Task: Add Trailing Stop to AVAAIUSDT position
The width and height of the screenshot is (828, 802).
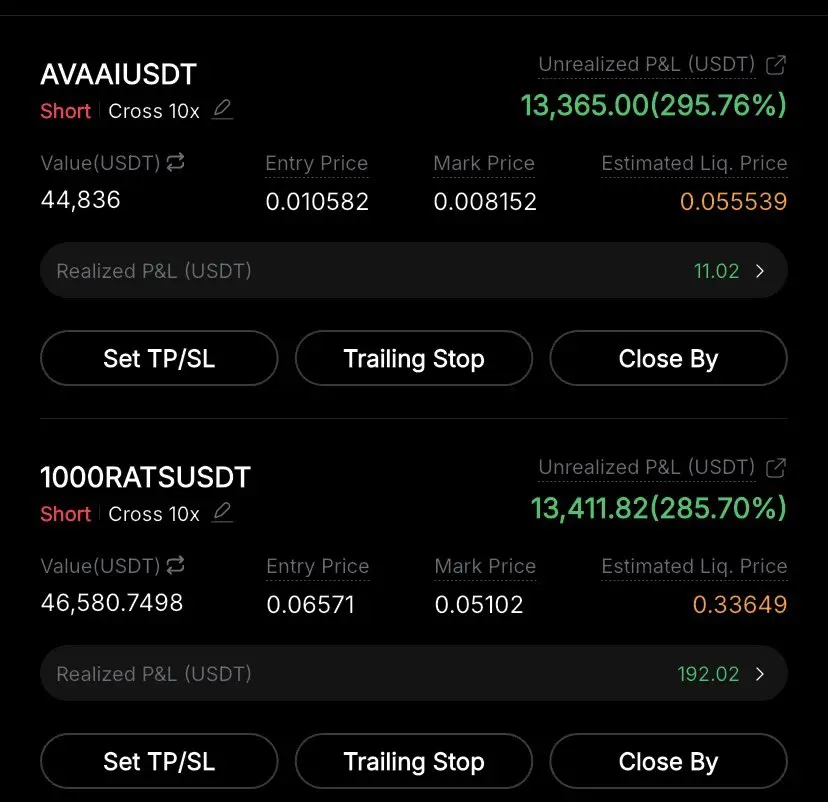Action: [x=414, y=359]
